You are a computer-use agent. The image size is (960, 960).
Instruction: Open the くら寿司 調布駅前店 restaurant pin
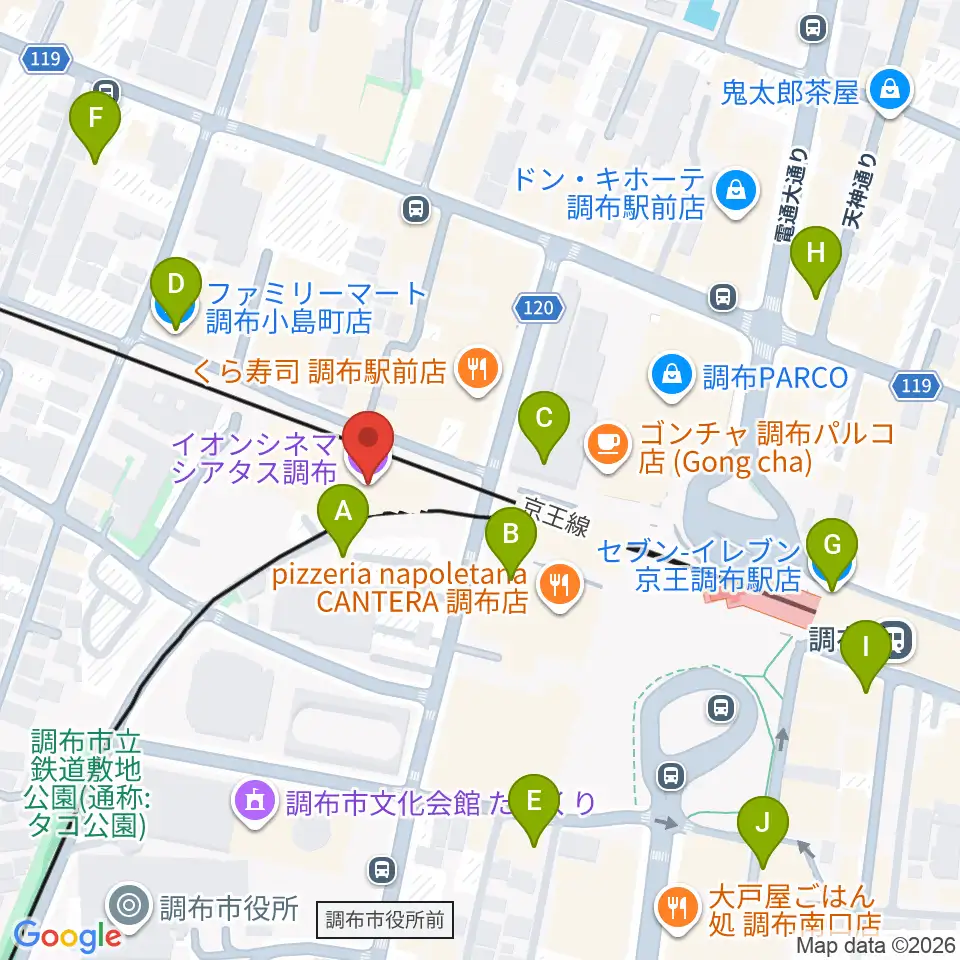tap(478, 371)
